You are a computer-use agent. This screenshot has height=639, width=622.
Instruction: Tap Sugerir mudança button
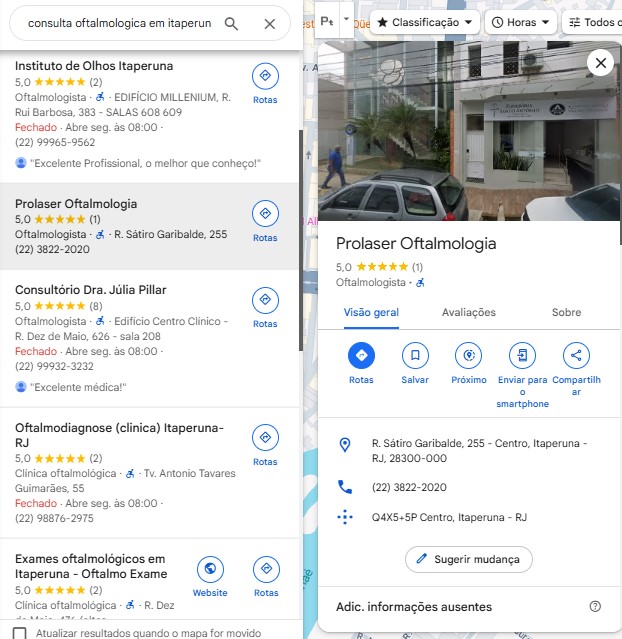click(x=469, y=559)
